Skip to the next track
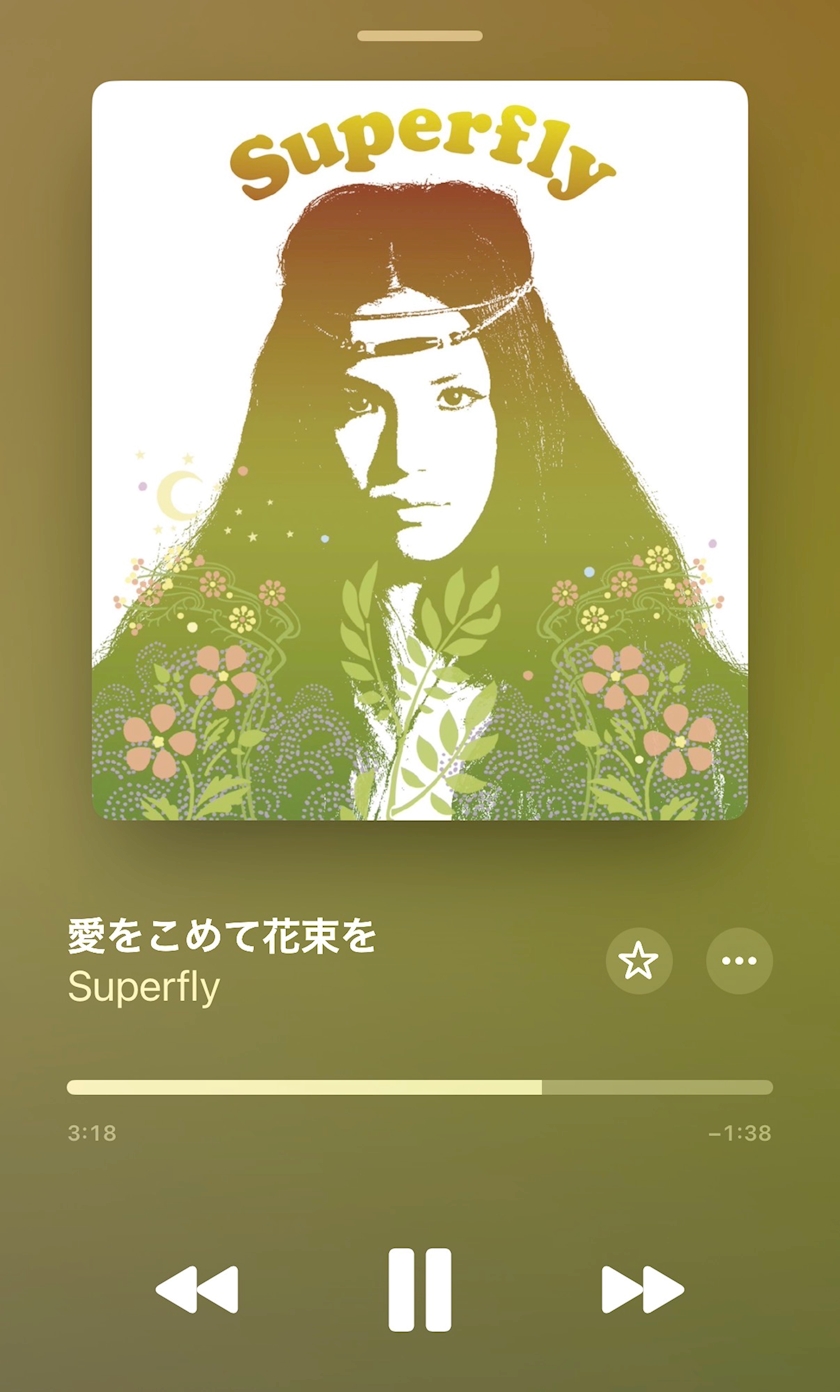This screenshot has height=1392, width=840. [643, 1289]
